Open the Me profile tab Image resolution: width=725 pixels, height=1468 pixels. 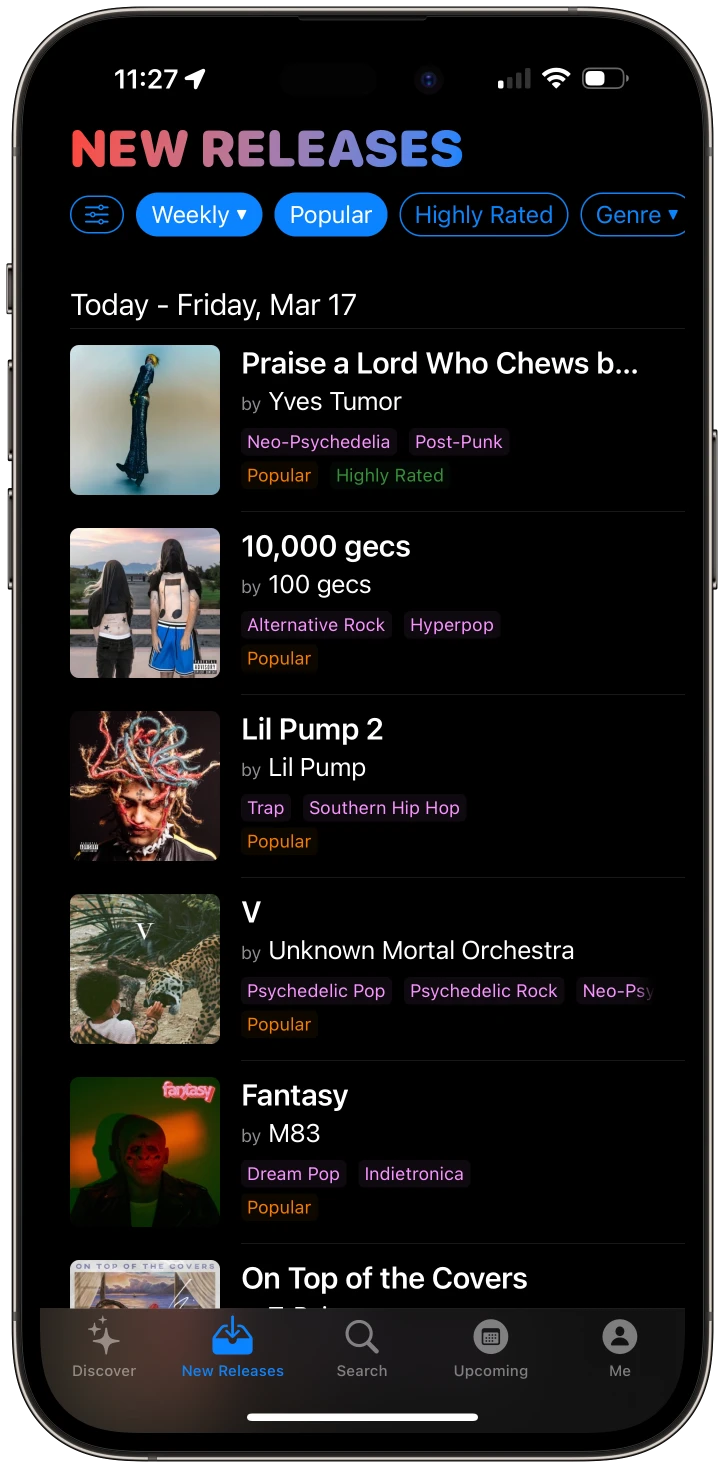coord(620,1348)
